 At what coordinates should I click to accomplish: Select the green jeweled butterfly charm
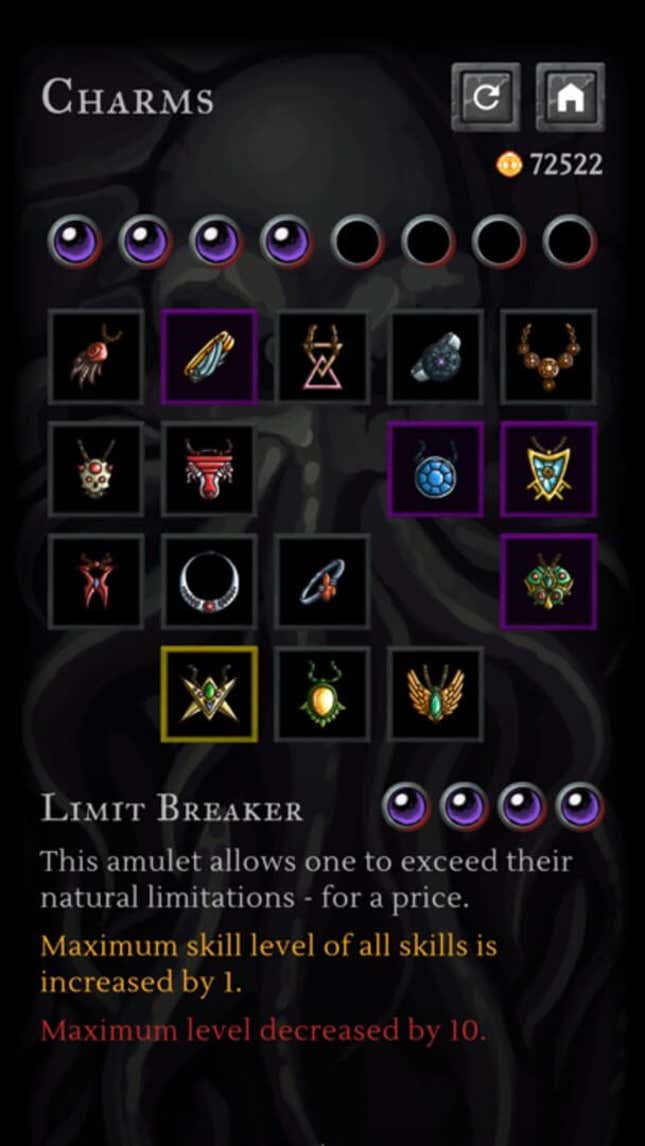[x=548, y=581]
